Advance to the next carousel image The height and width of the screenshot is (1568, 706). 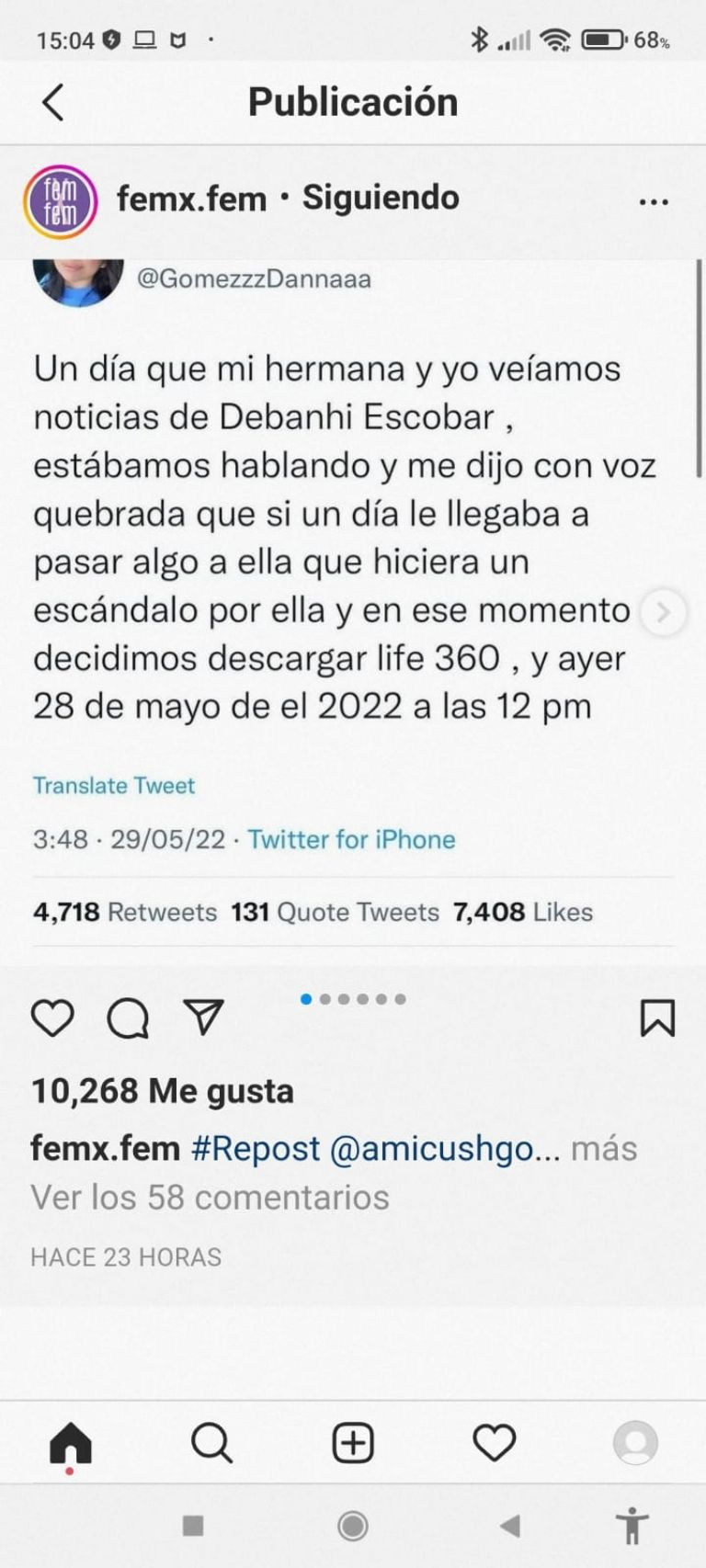point(664,612)
